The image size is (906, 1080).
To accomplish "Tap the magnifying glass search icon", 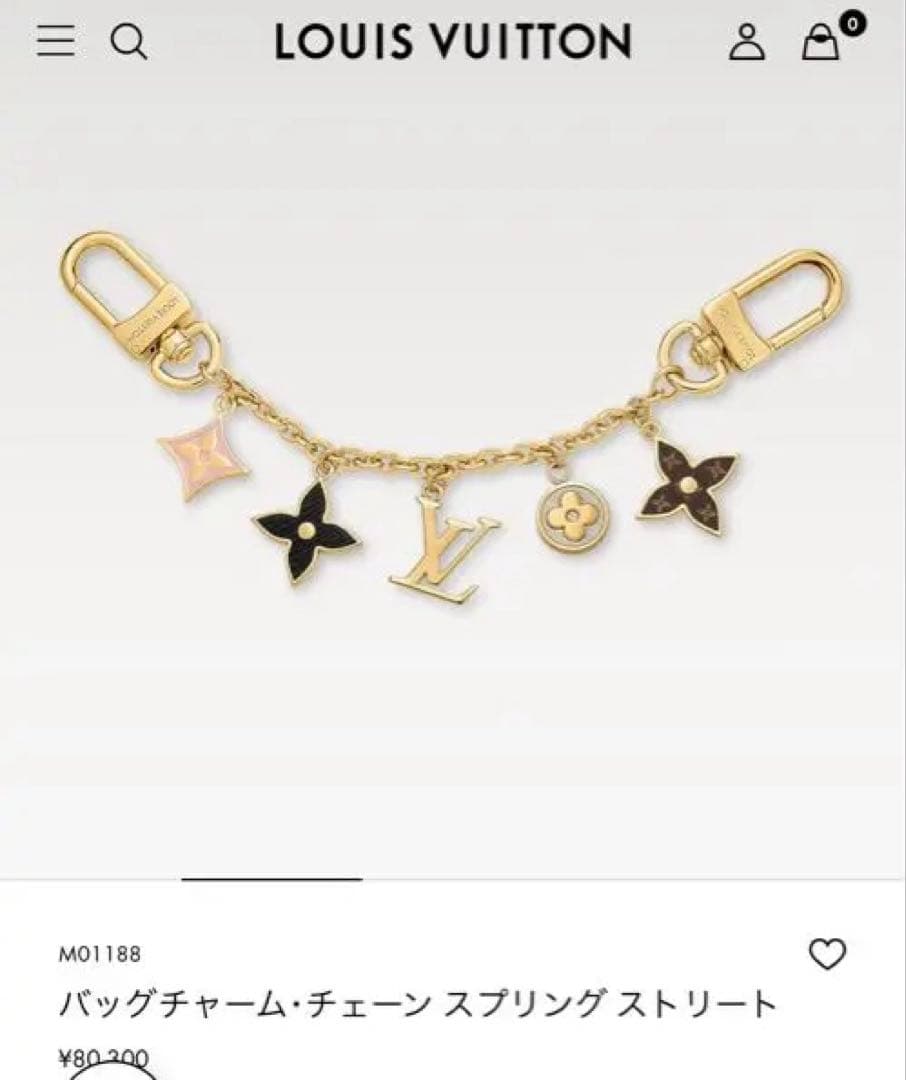I will point(129,42).
